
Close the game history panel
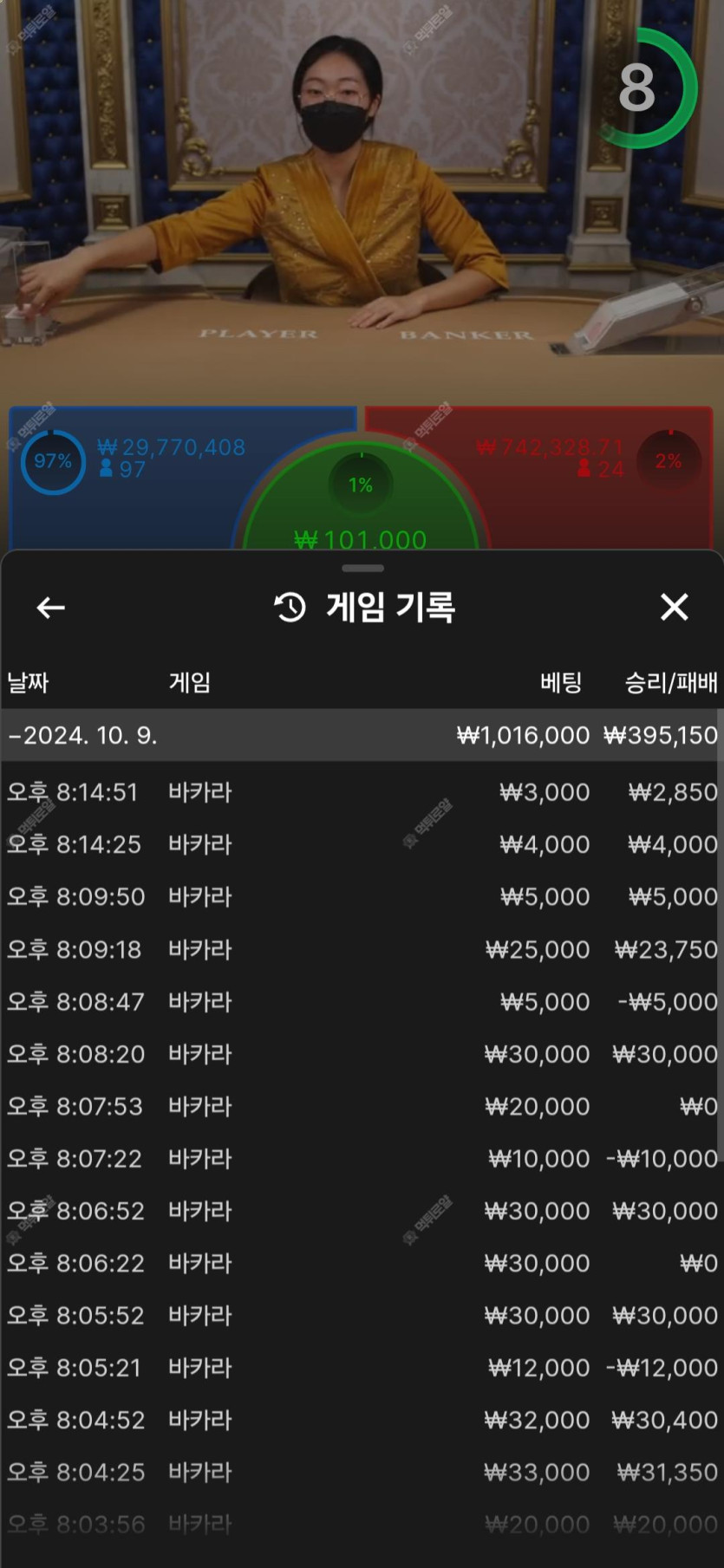coord(674,607)
